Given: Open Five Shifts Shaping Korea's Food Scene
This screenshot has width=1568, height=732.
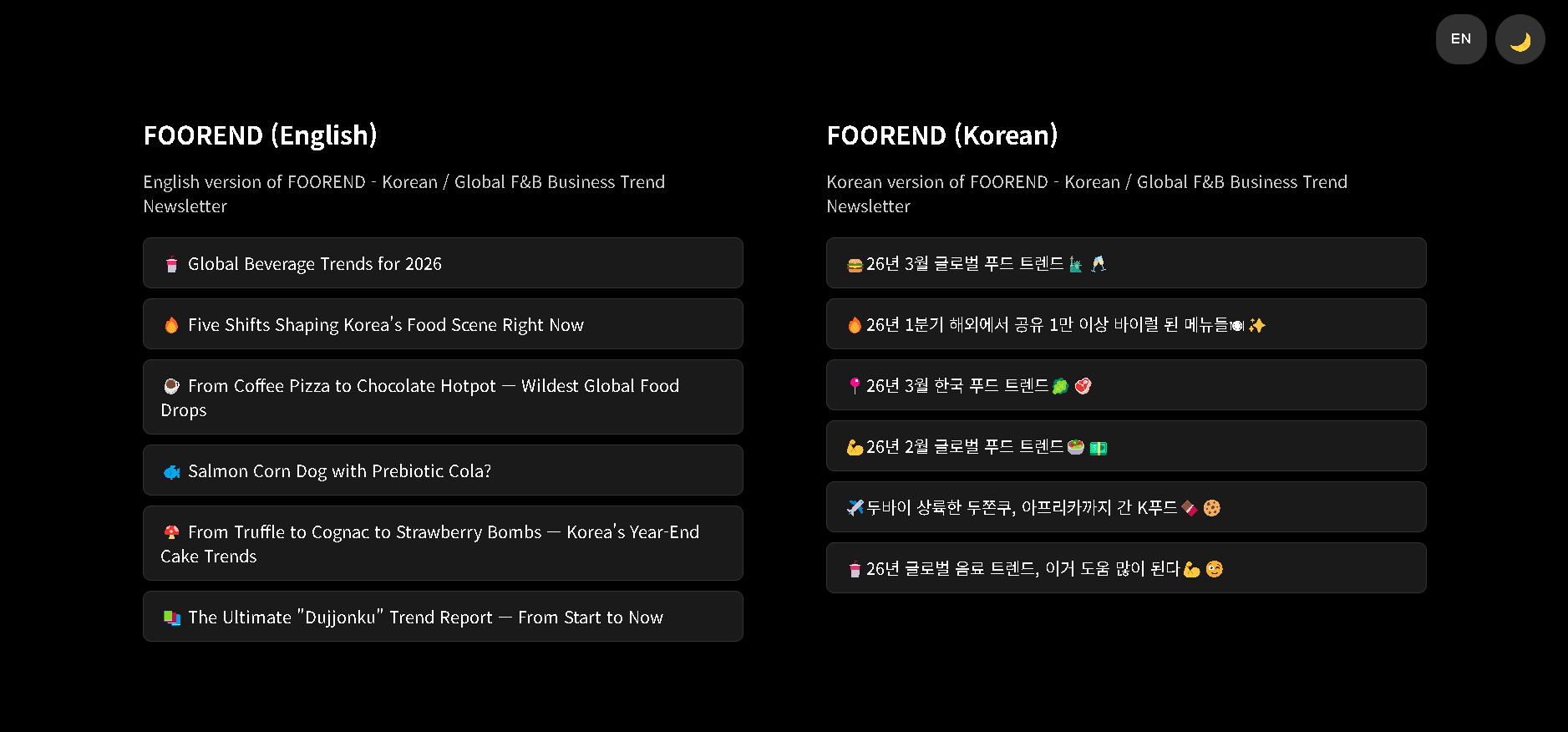Looking at the screenshot, I should 442,324.
